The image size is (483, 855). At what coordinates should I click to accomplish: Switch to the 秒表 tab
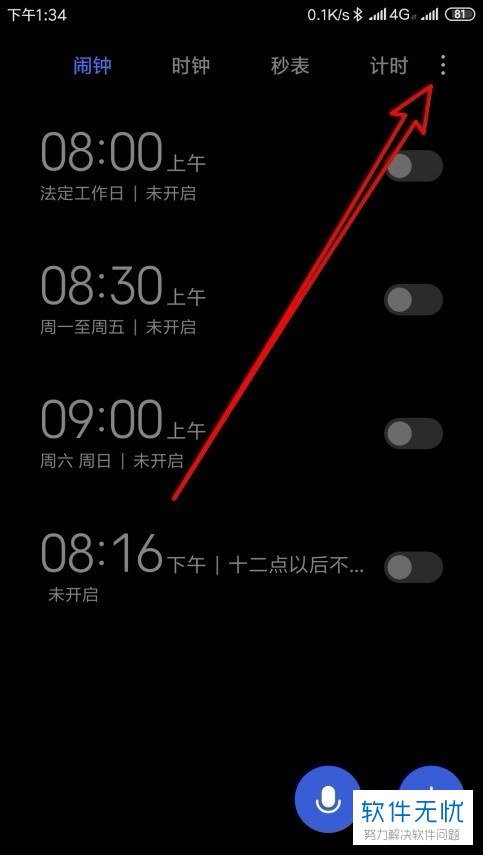click(290, 66)
